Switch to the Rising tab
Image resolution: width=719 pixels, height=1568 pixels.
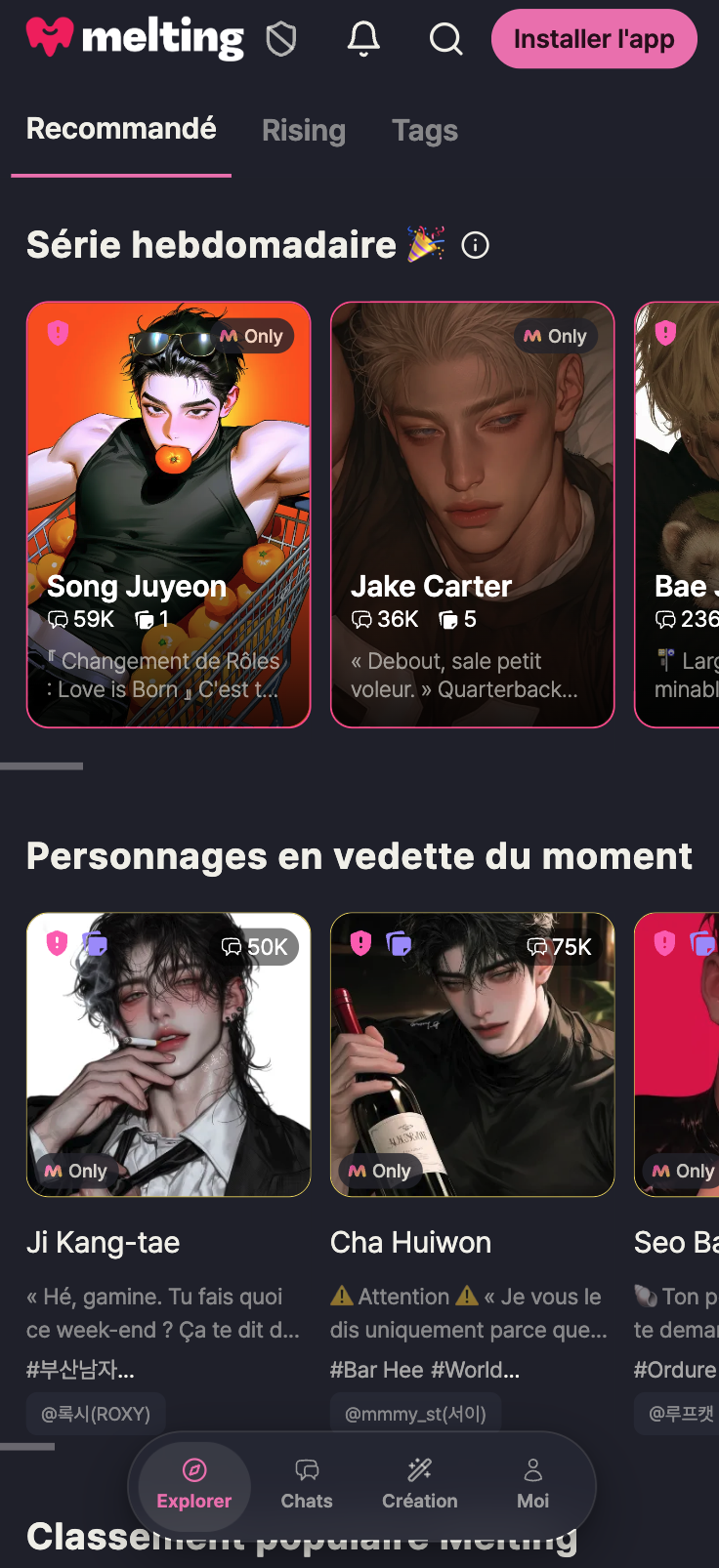pos(304,131)
